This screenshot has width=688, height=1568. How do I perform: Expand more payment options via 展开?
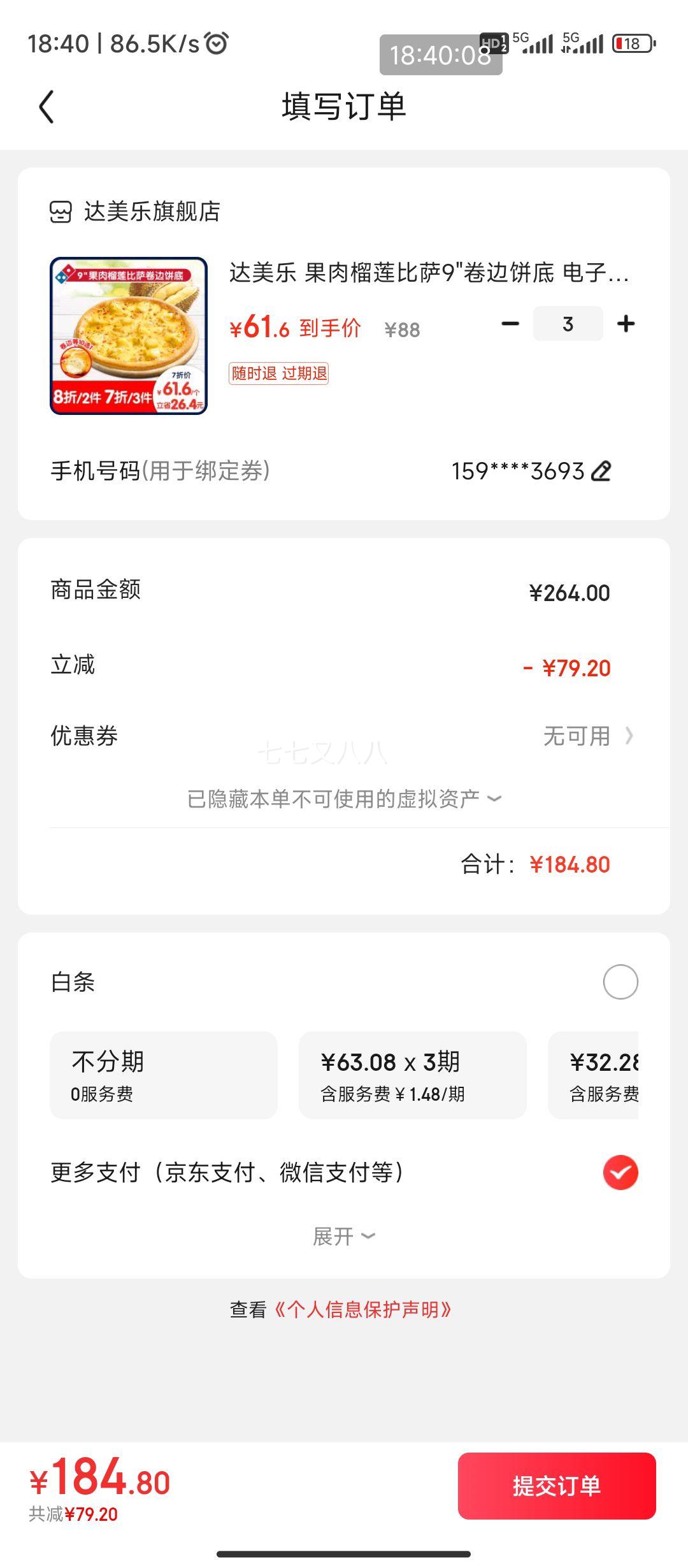coord(344,1237)
